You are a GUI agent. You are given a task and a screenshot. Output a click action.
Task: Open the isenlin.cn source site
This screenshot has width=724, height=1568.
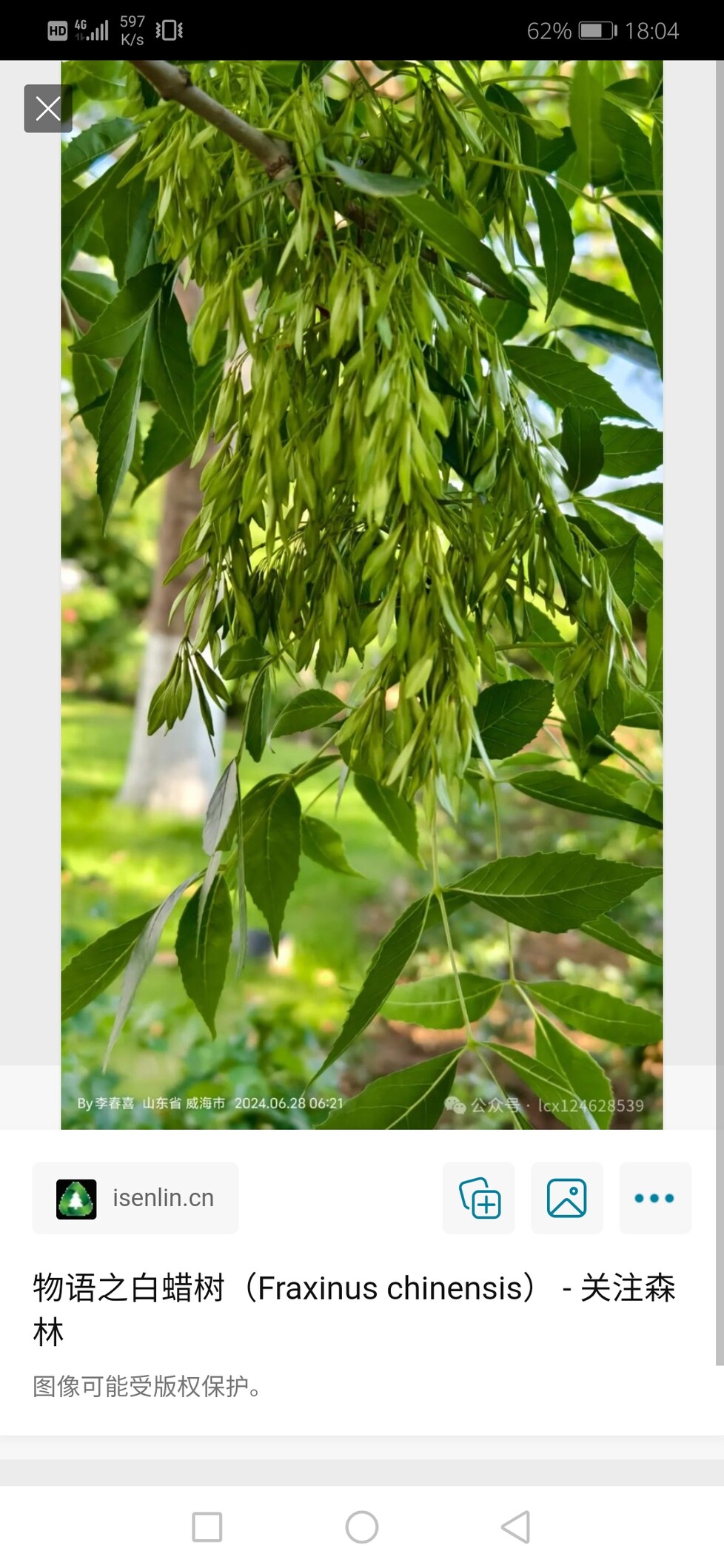point(135,1198)
